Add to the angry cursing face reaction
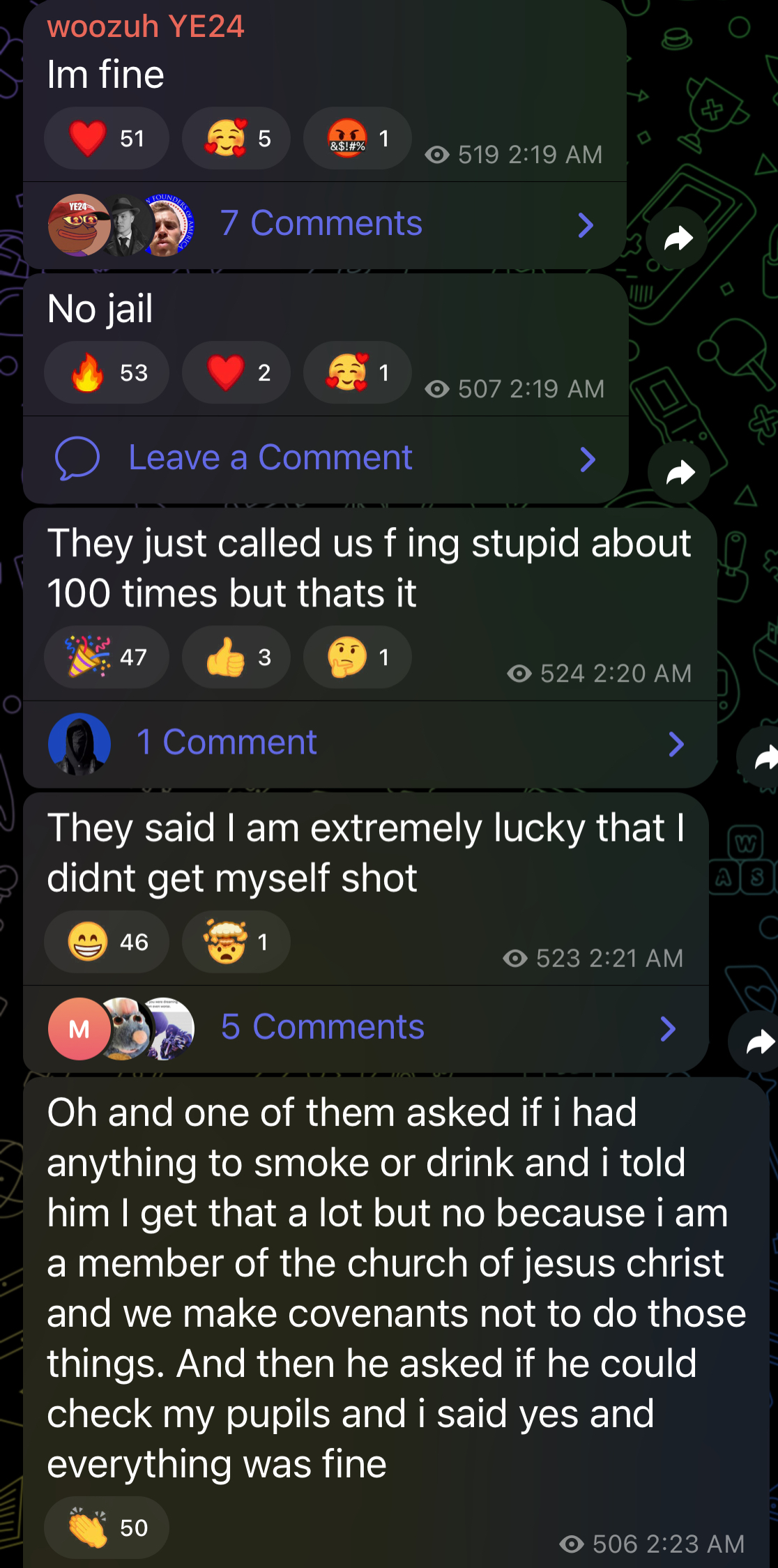The height and width of the screenshot is (1568, 778). (357, 138)
